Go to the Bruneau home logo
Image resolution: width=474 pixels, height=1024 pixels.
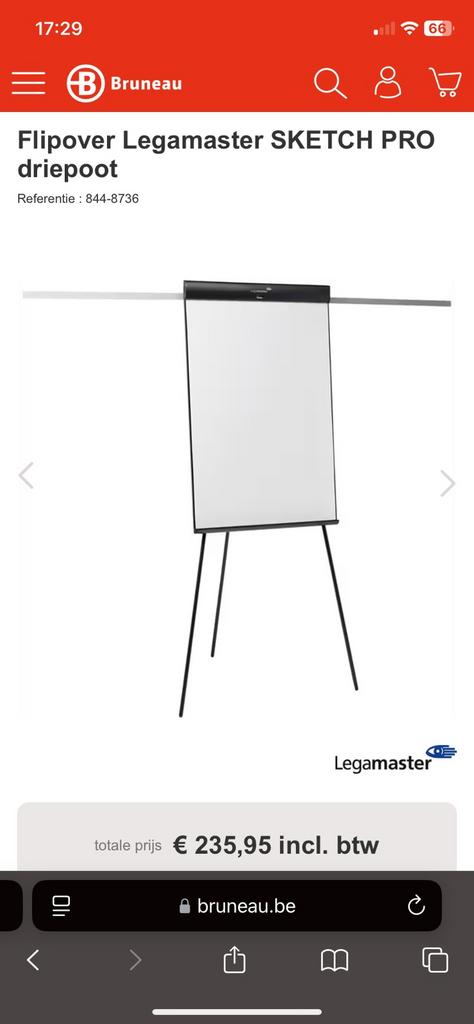click(124, 84)
